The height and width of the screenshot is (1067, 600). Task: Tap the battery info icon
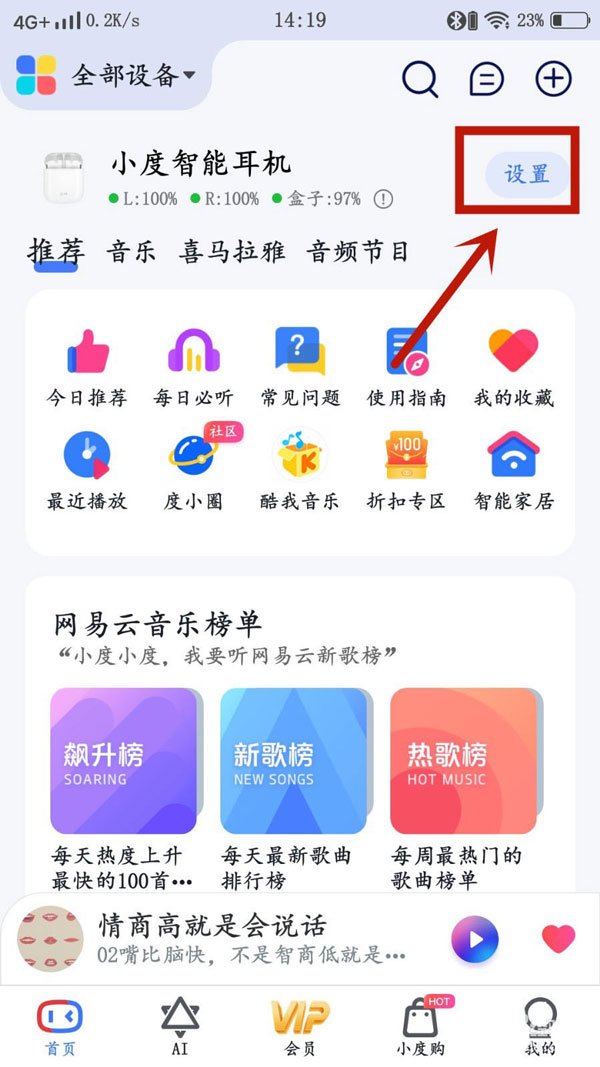point(383,199)
